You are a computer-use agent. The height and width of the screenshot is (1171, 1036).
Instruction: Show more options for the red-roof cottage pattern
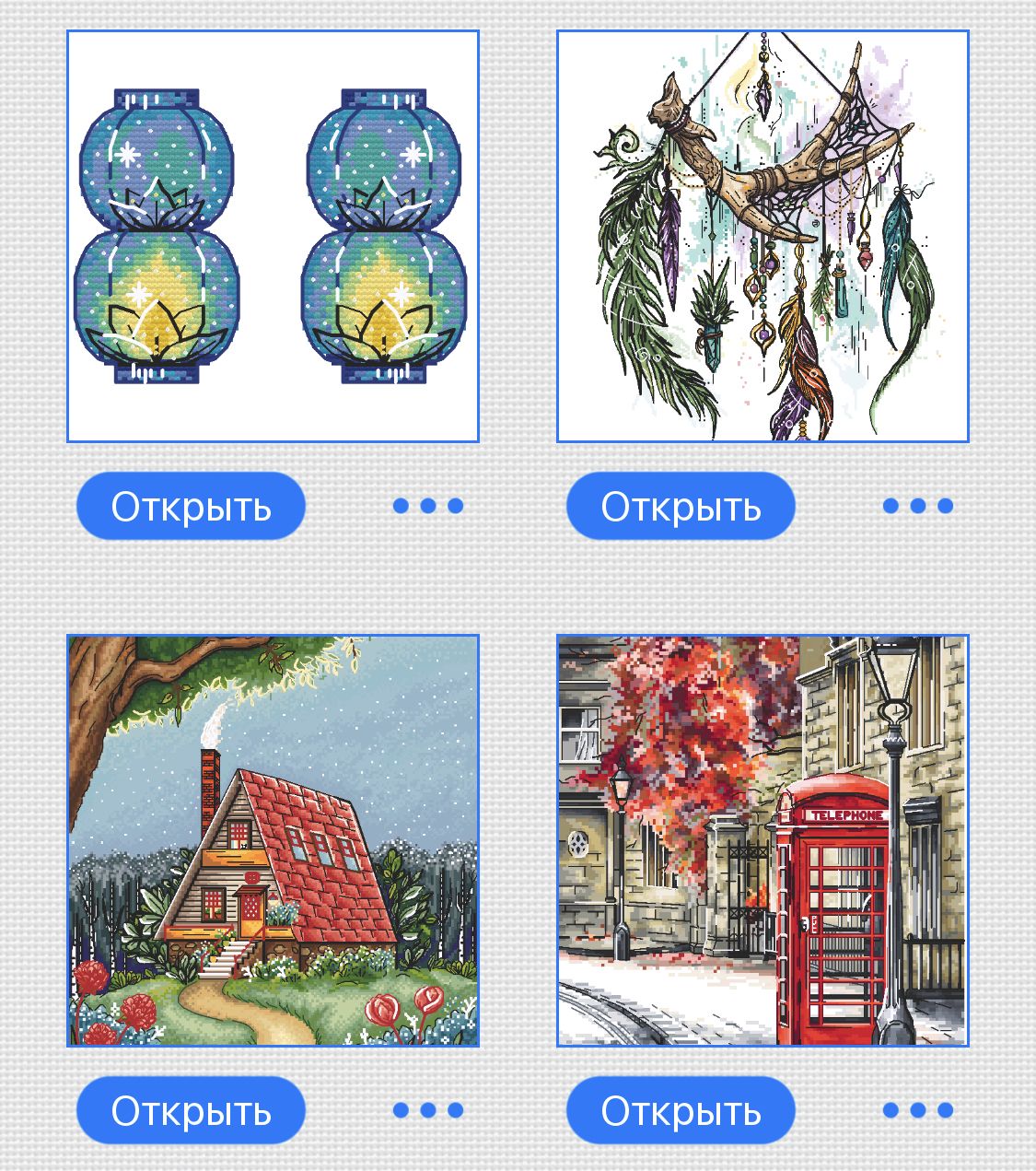point(428,1110)
